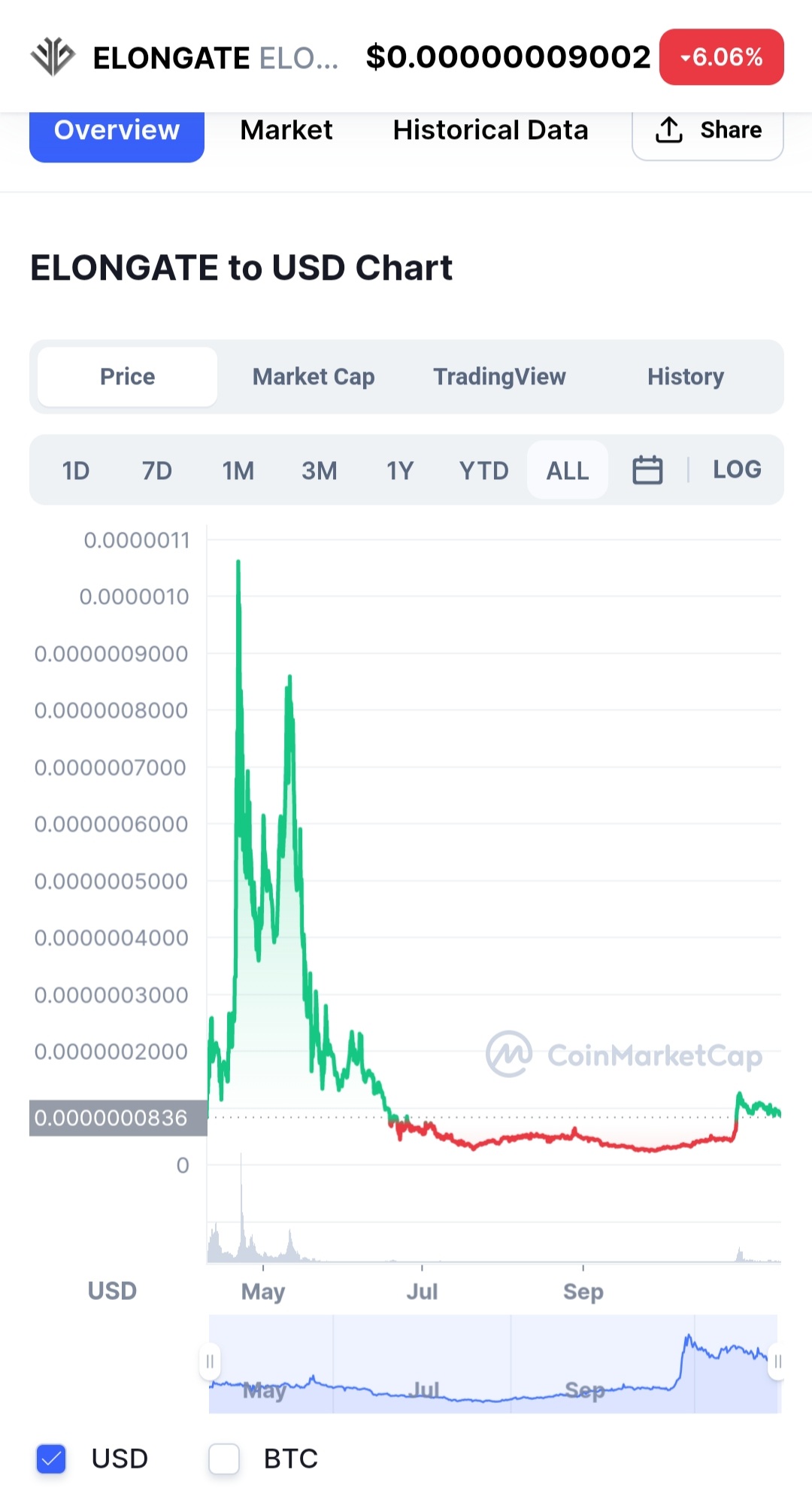Tap the Share button

[x=707, y=132]
